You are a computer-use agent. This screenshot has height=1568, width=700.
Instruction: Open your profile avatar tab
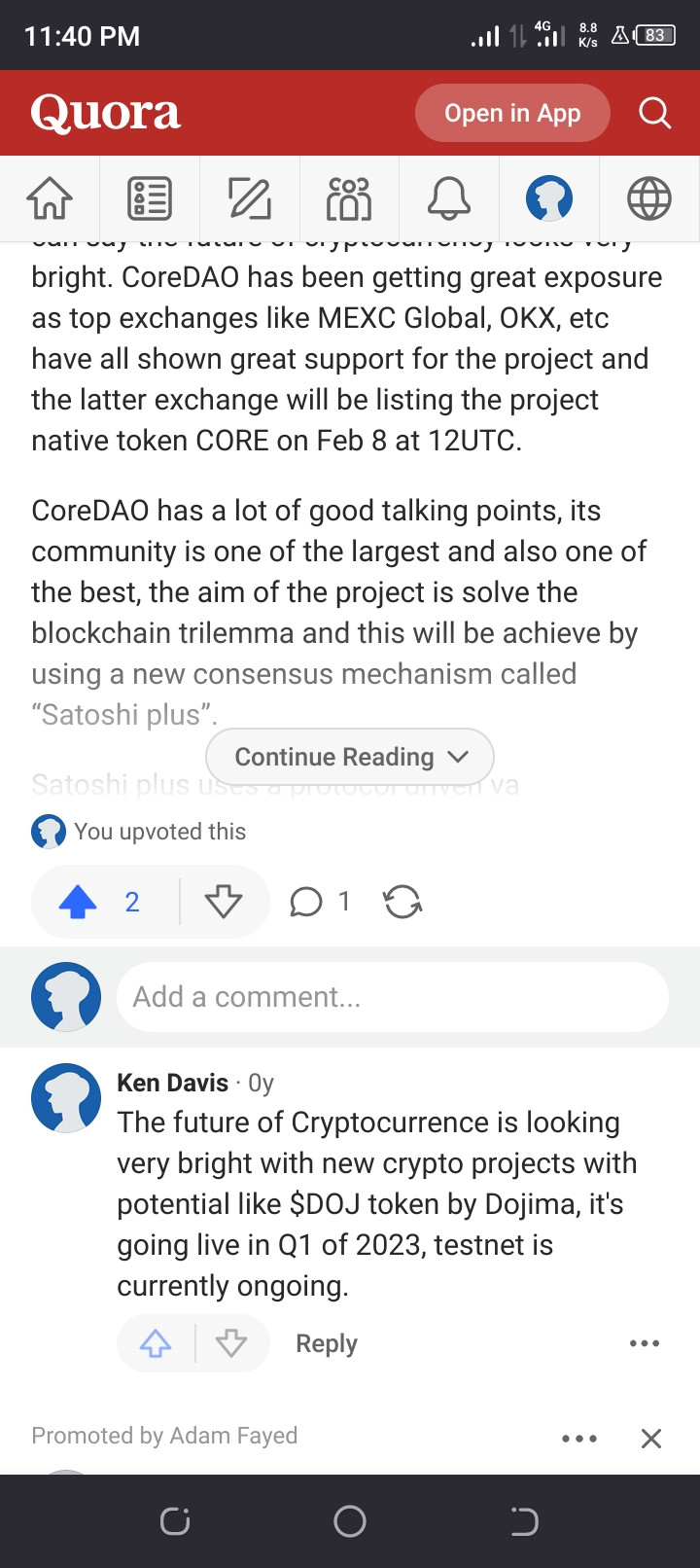point(549,198)
